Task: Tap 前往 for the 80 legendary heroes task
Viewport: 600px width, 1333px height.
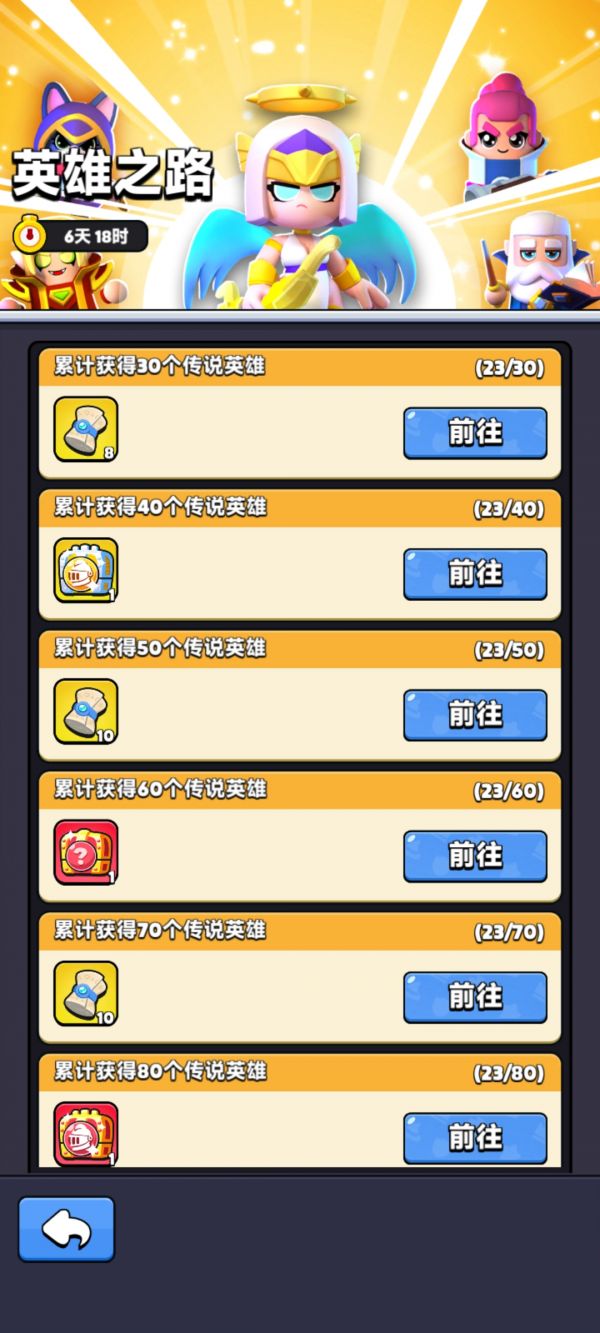Action: 475,1137
